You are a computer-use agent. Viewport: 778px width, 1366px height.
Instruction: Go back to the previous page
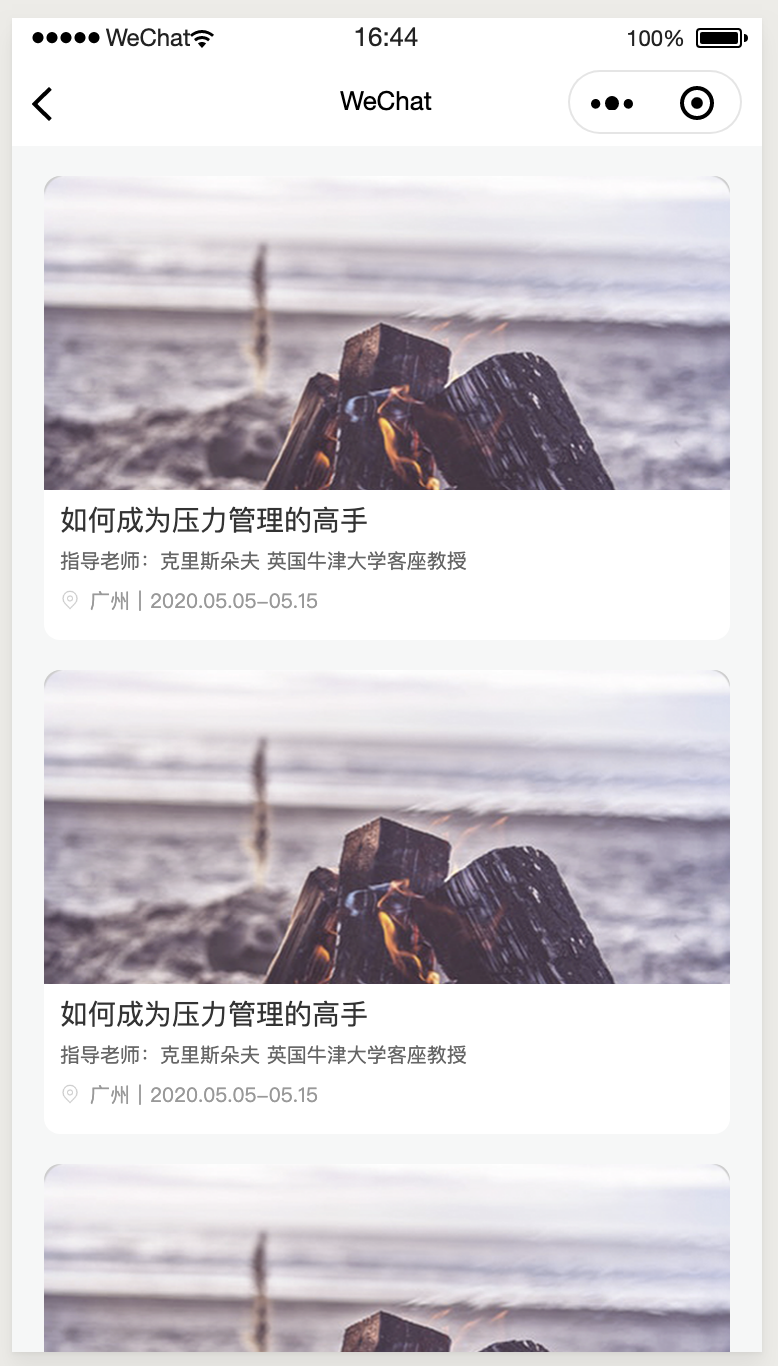(42, 103)
